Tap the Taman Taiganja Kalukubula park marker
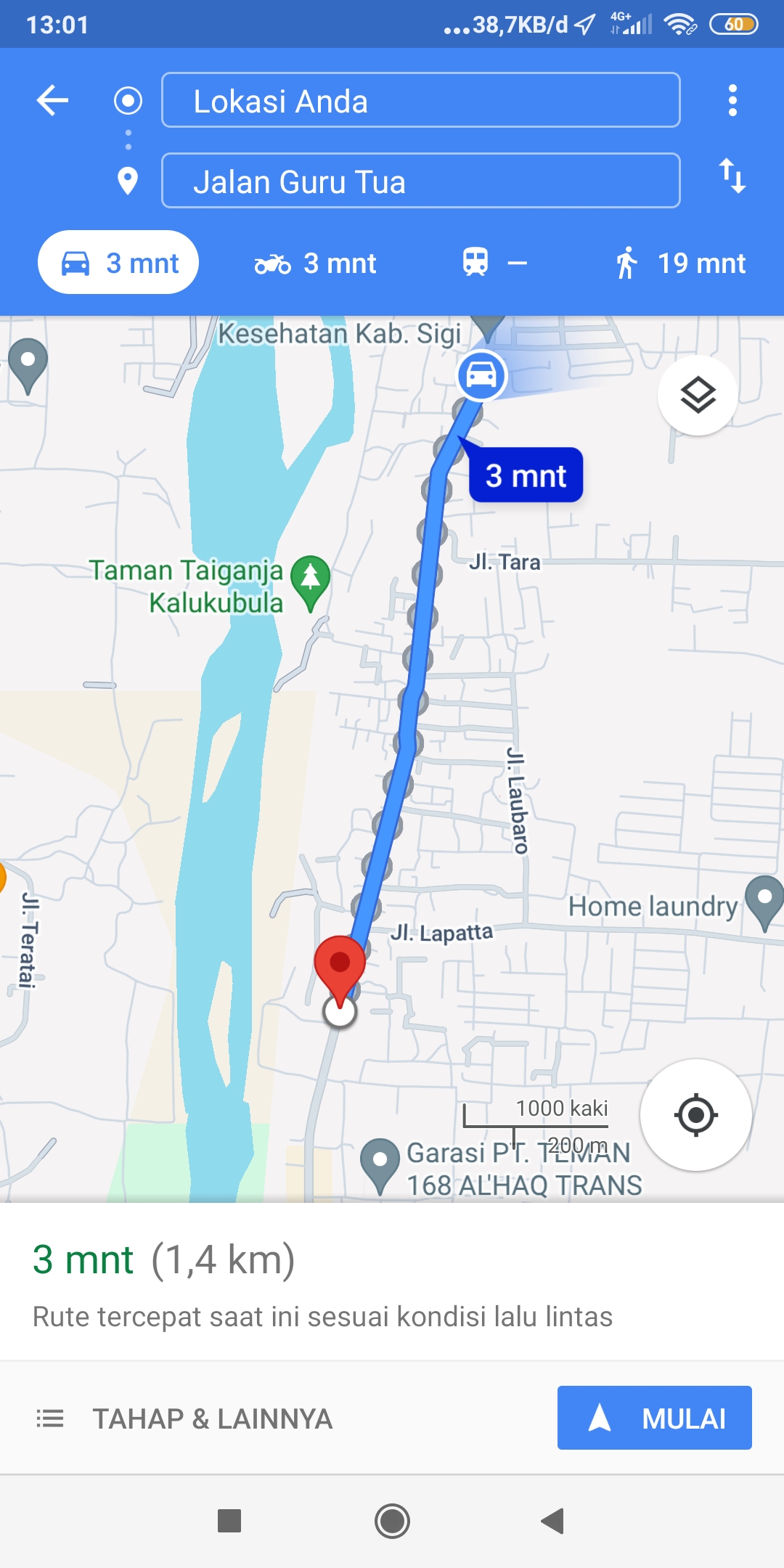 click(311, 583)
